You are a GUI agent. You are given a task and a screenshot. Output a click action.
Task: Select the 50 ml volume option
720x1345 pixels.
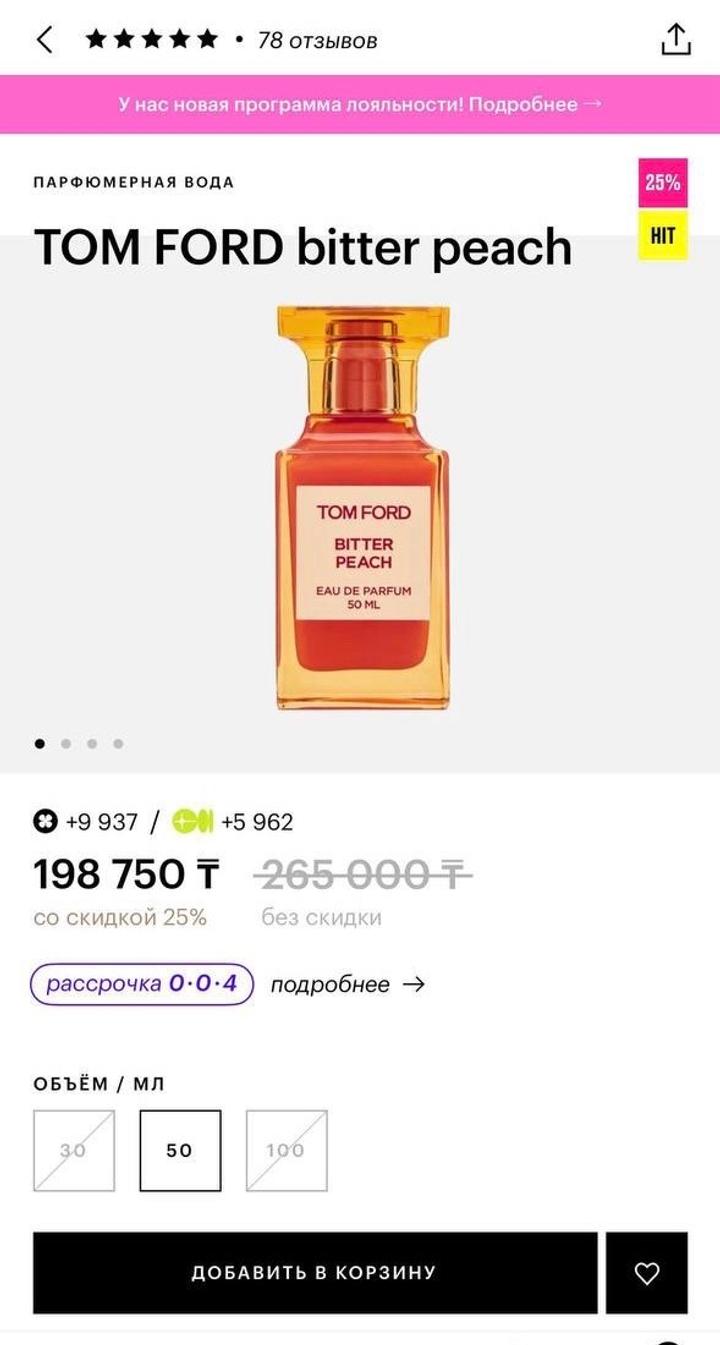(x=180, y=1150)
